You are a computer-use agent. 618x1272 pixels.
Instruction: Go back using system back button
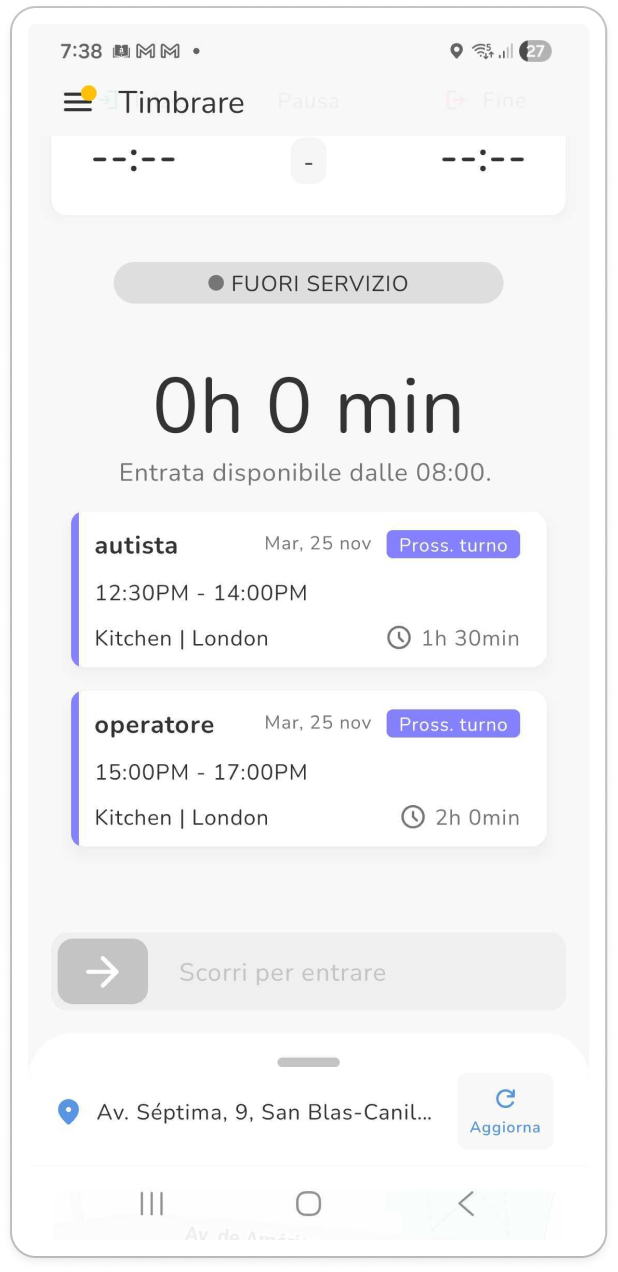(465, 1204)
